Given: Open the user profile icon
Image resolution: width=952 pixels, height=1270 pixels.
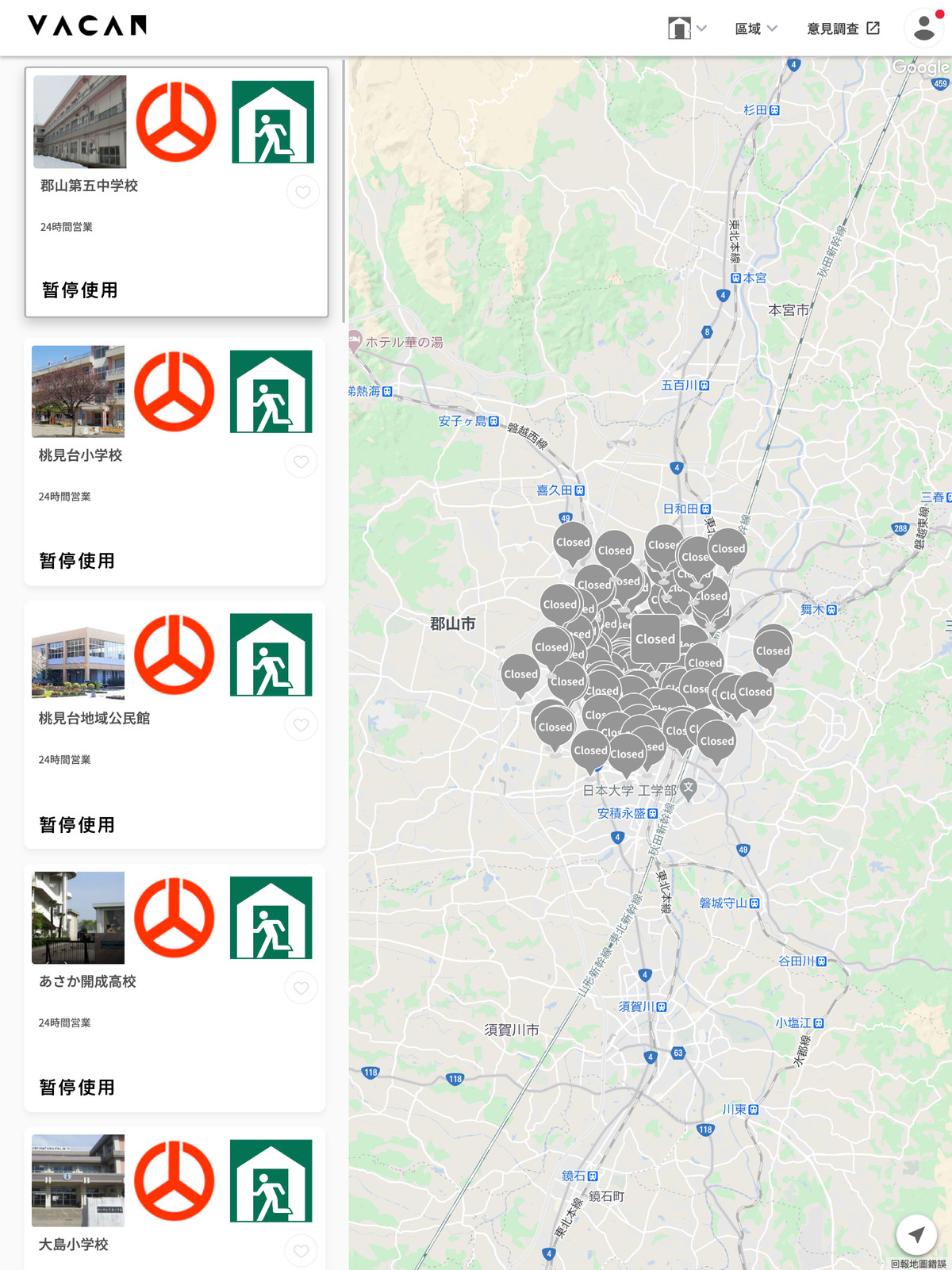Looking at the screenshot, I should pos(923,29).
